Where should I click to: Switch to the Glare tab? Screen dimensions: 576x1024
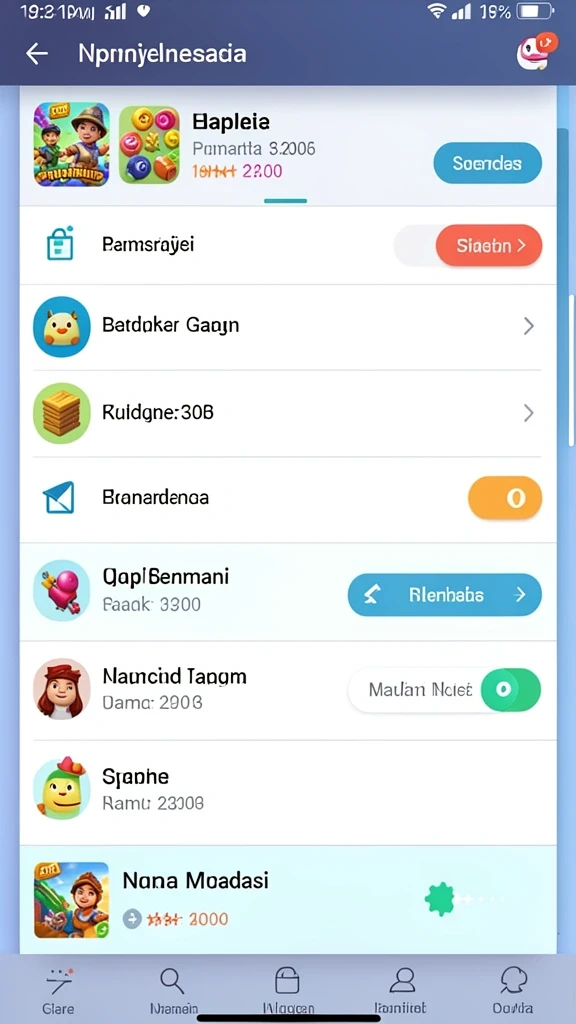coord(58,989)
